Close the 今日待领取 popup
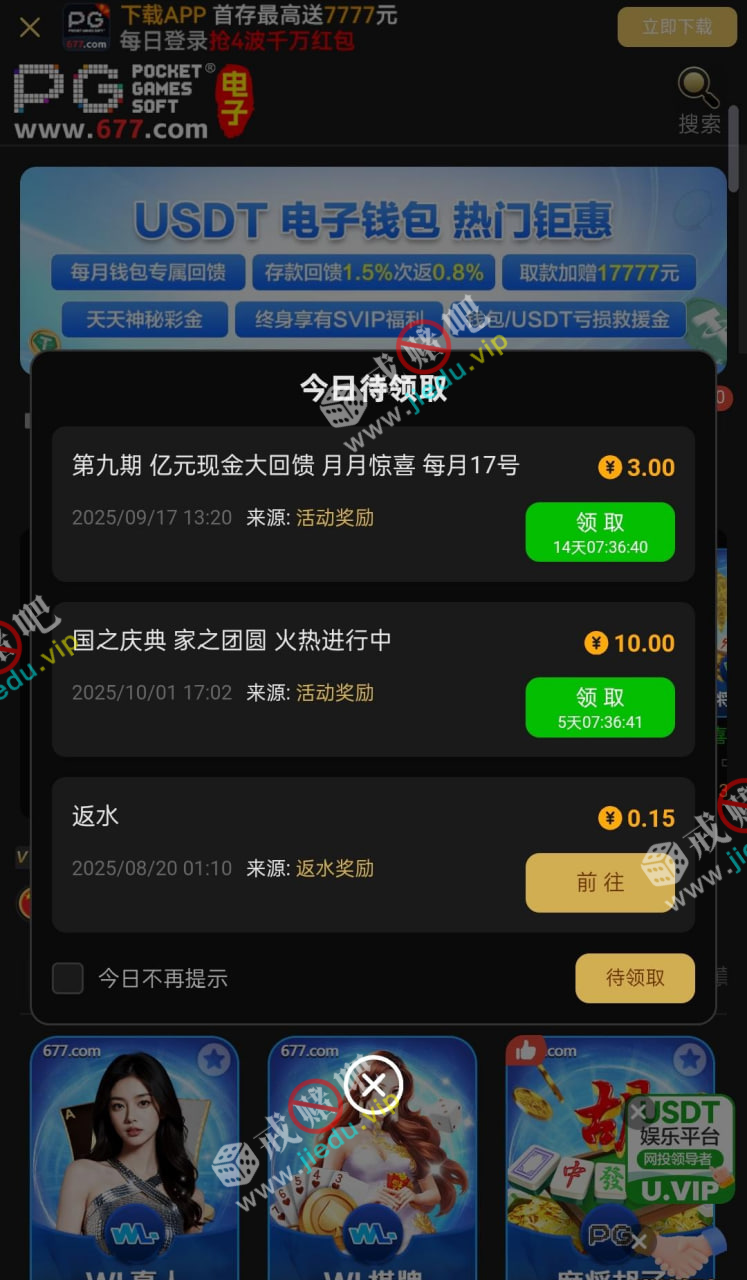Screen dimensions: 747x1280 (x=373, y=1085)
